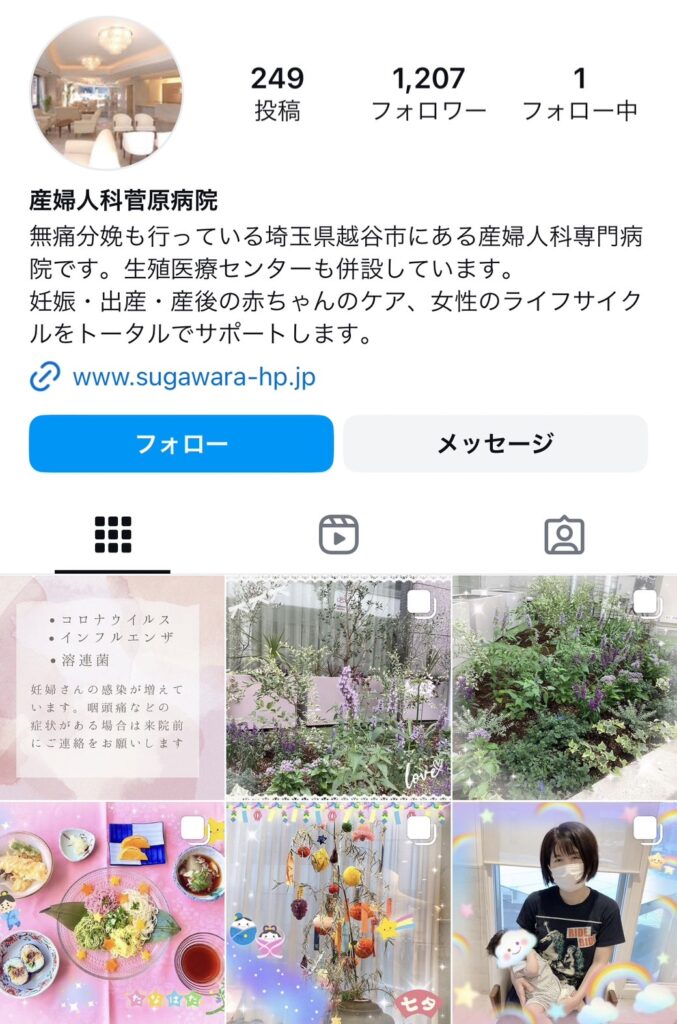Screen dimensions: 677x1024
Task: Open the 1 フォロー中 list
Action: (580, 94)
